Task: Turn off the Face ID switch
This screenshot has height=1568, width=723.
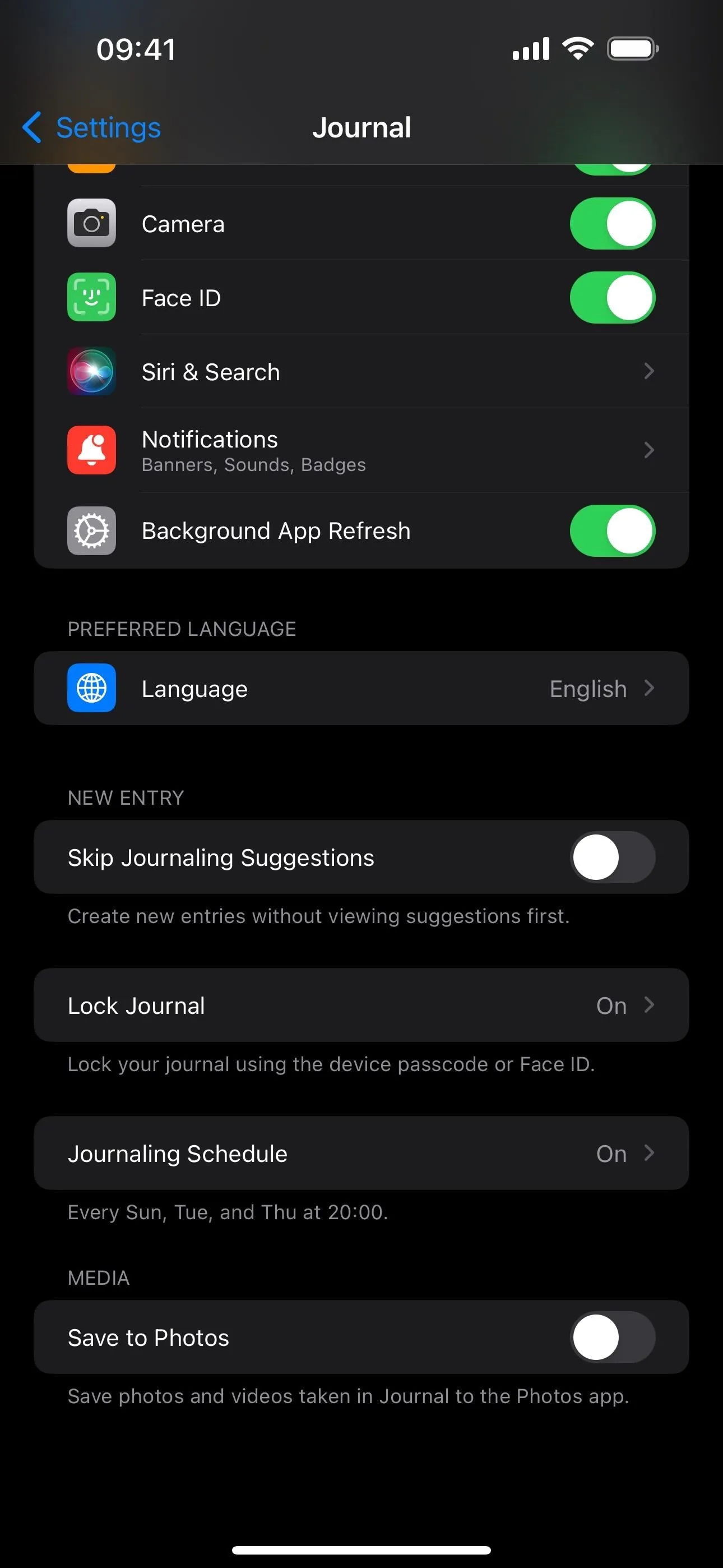Action: point(612,298)
